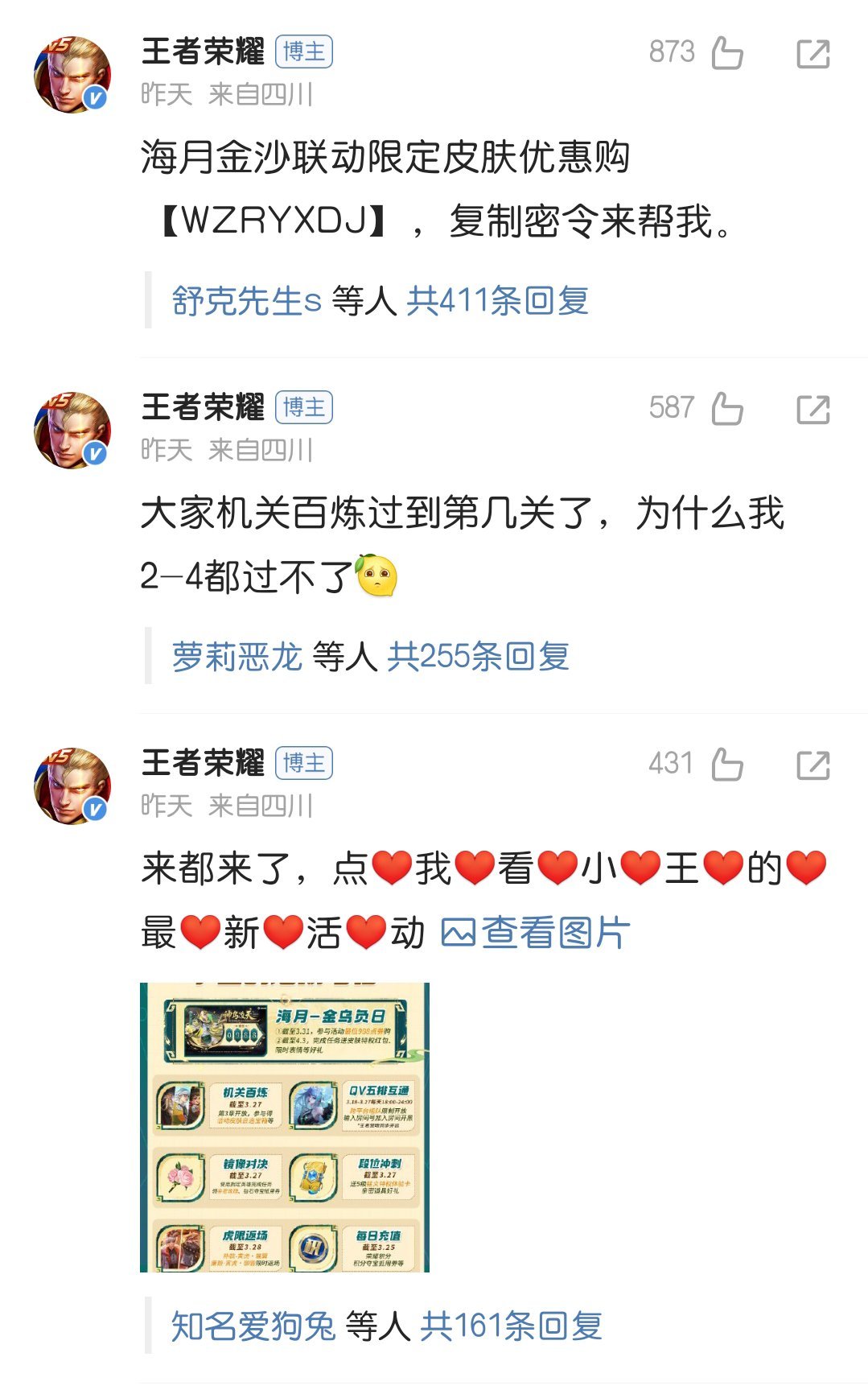Viewport: 868px width, 1394px height.
Task: Open 知名爱狗兔 user profile
Action: click(253, 1326)
